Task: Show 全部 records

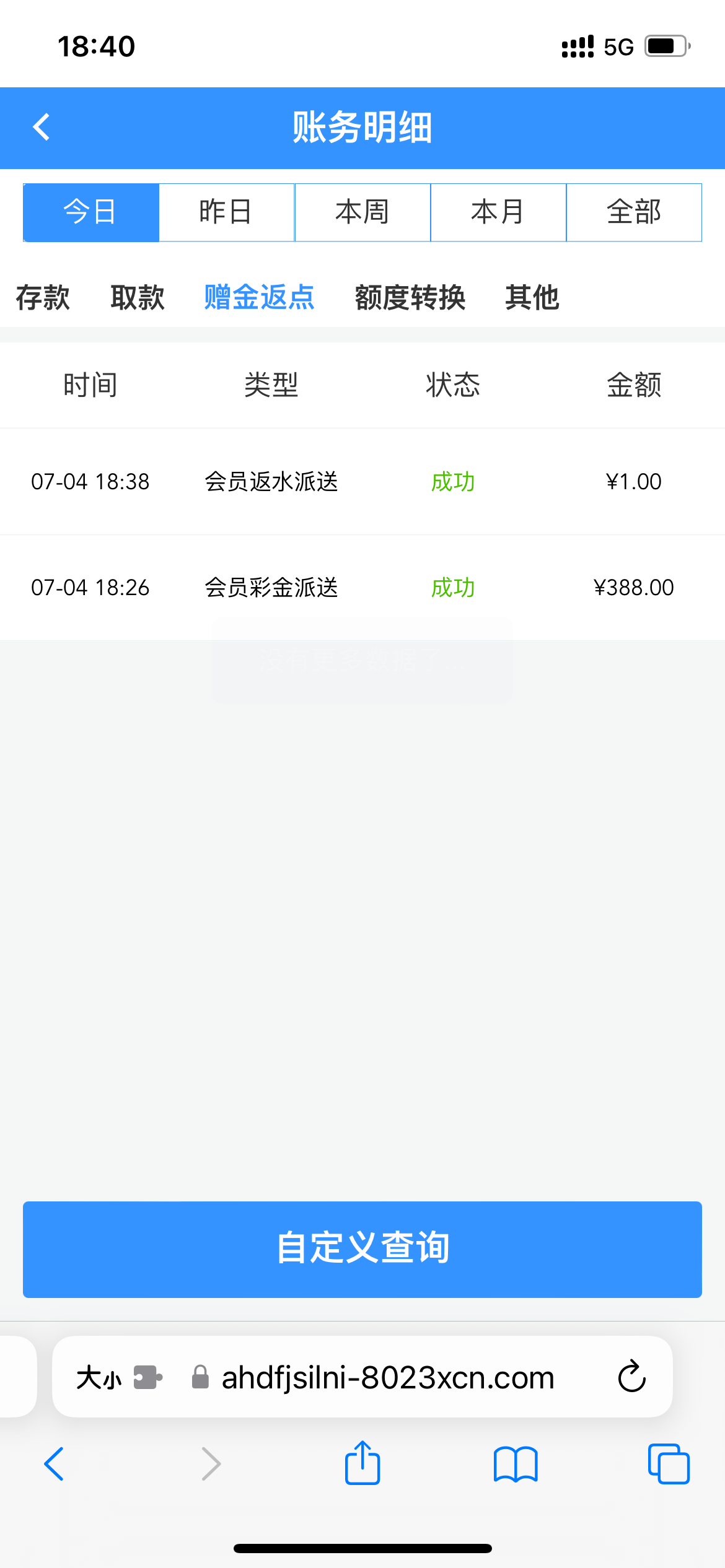Action: 634,212
